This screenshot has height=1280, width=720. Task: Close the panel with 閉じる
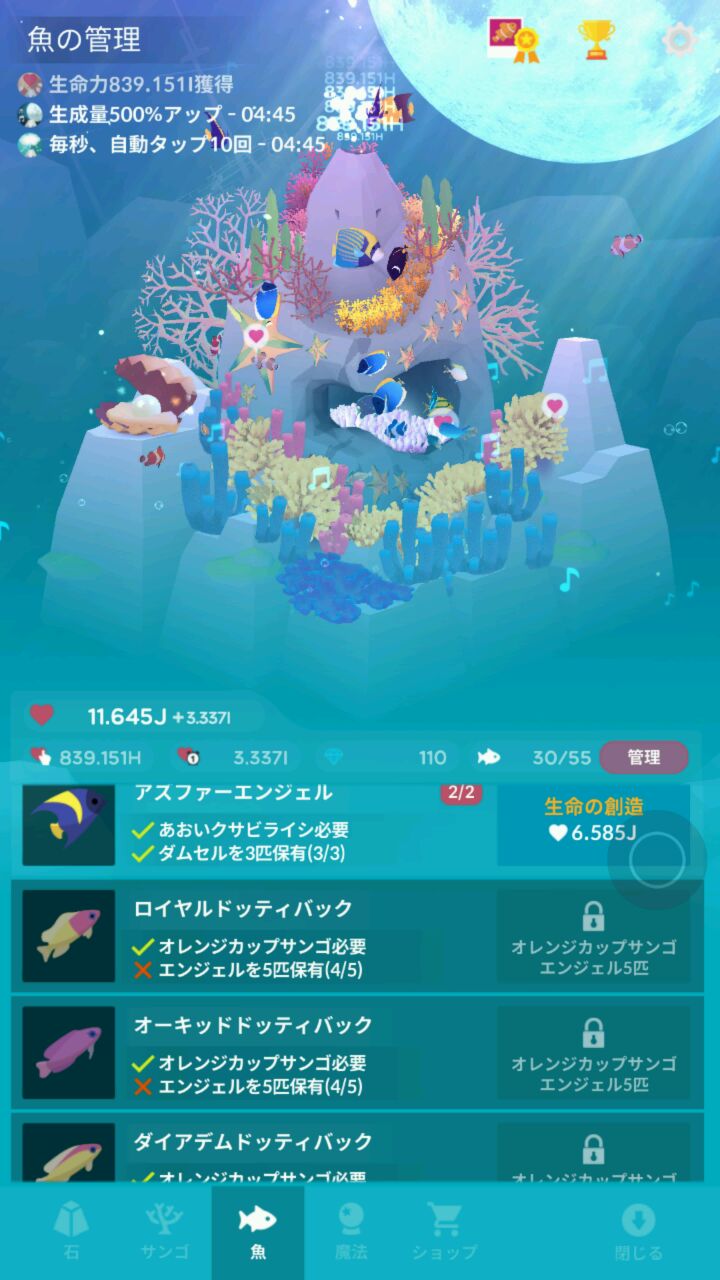tap(638, 1231)
